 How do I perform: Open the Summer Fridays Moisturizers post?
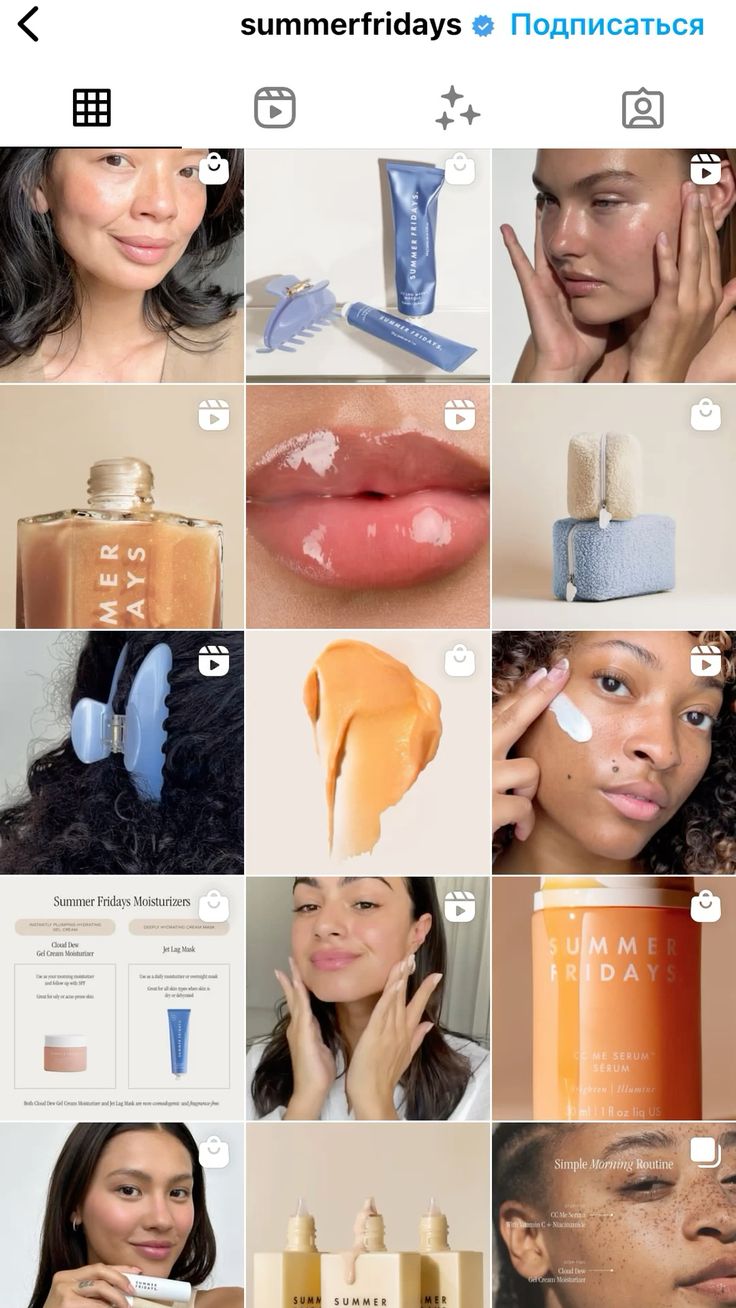(x=122, y=998)
